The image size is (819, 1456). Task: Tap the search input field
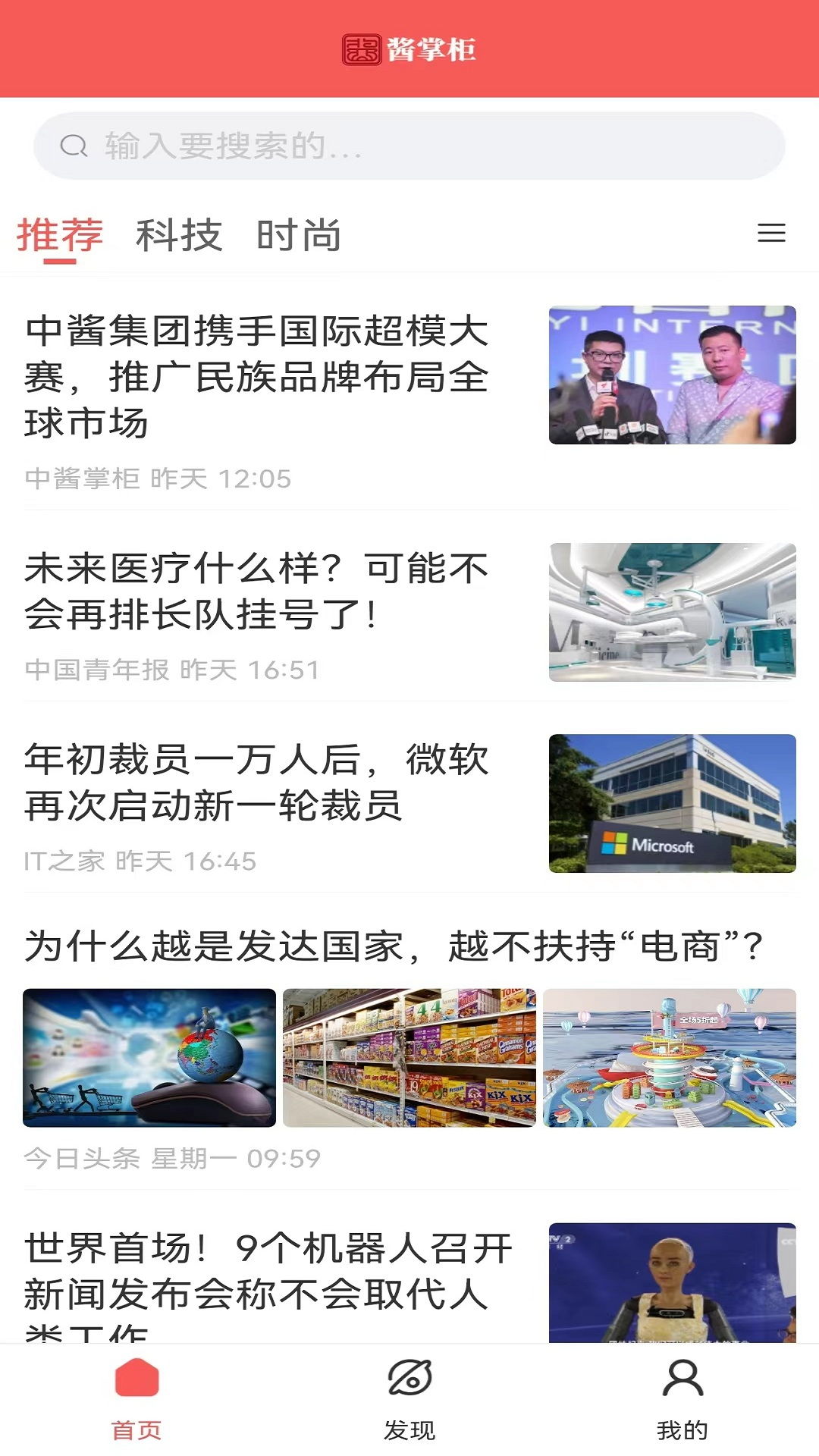point(409,146)
